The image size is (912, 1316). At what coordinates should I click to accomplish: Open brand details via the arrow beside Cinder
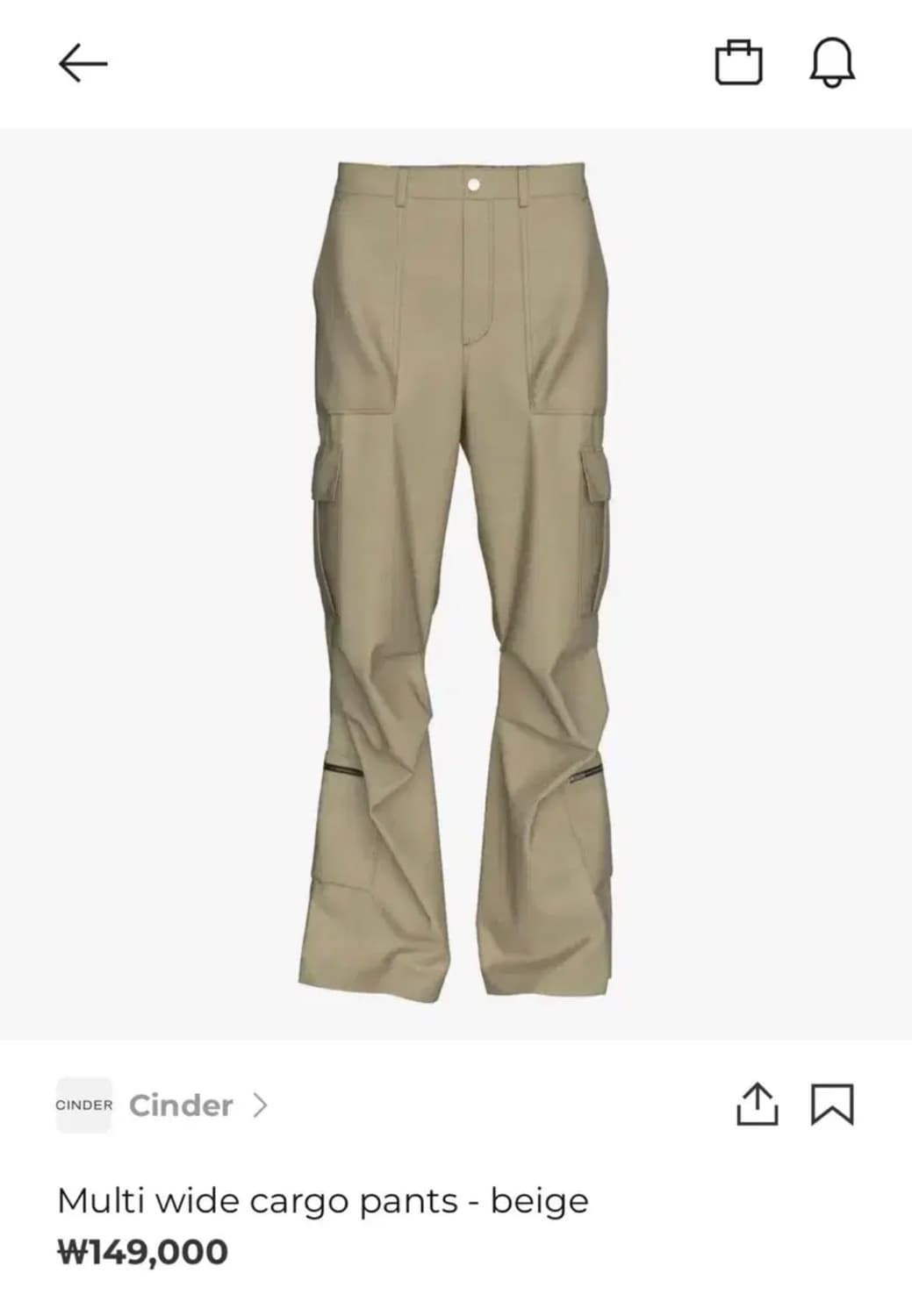pyautogui.click(x=262, y=1105)
